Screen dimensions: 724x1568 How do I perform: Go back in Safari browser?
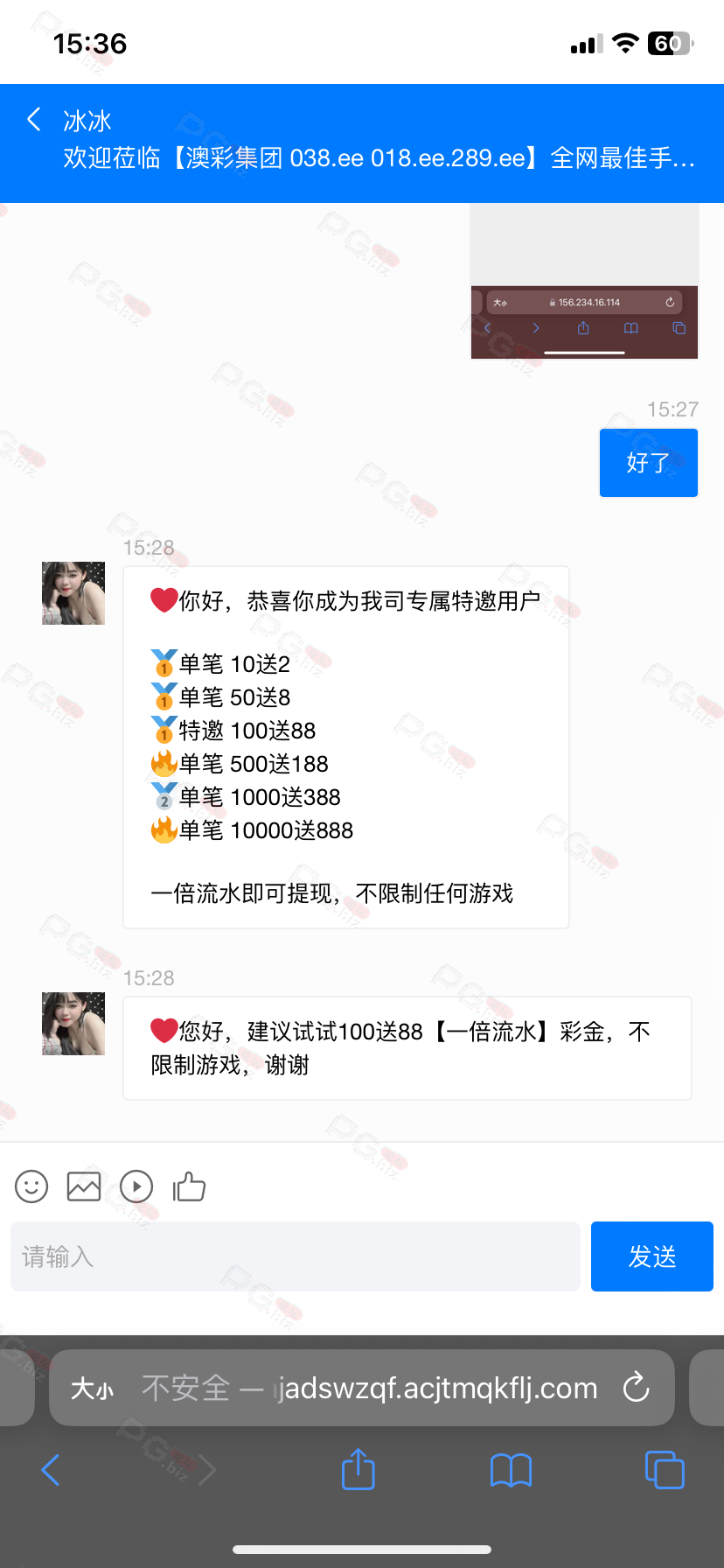[x=51, y=1470]
